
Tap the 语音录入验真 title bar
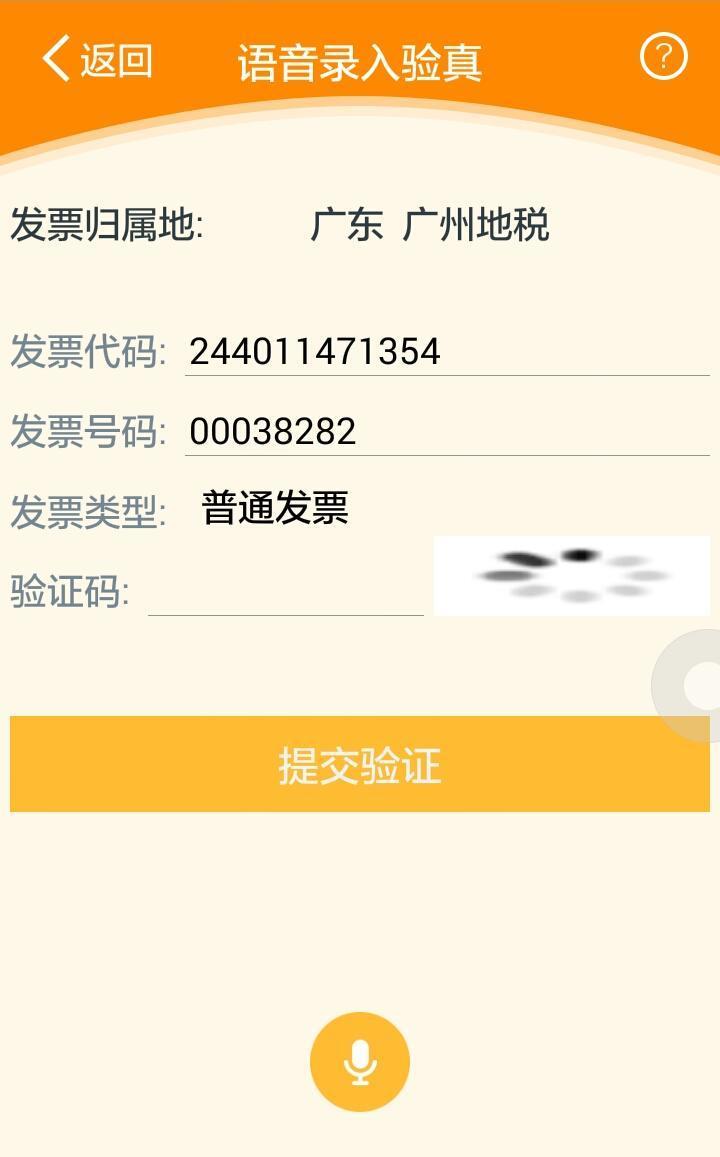pos(360,58)
